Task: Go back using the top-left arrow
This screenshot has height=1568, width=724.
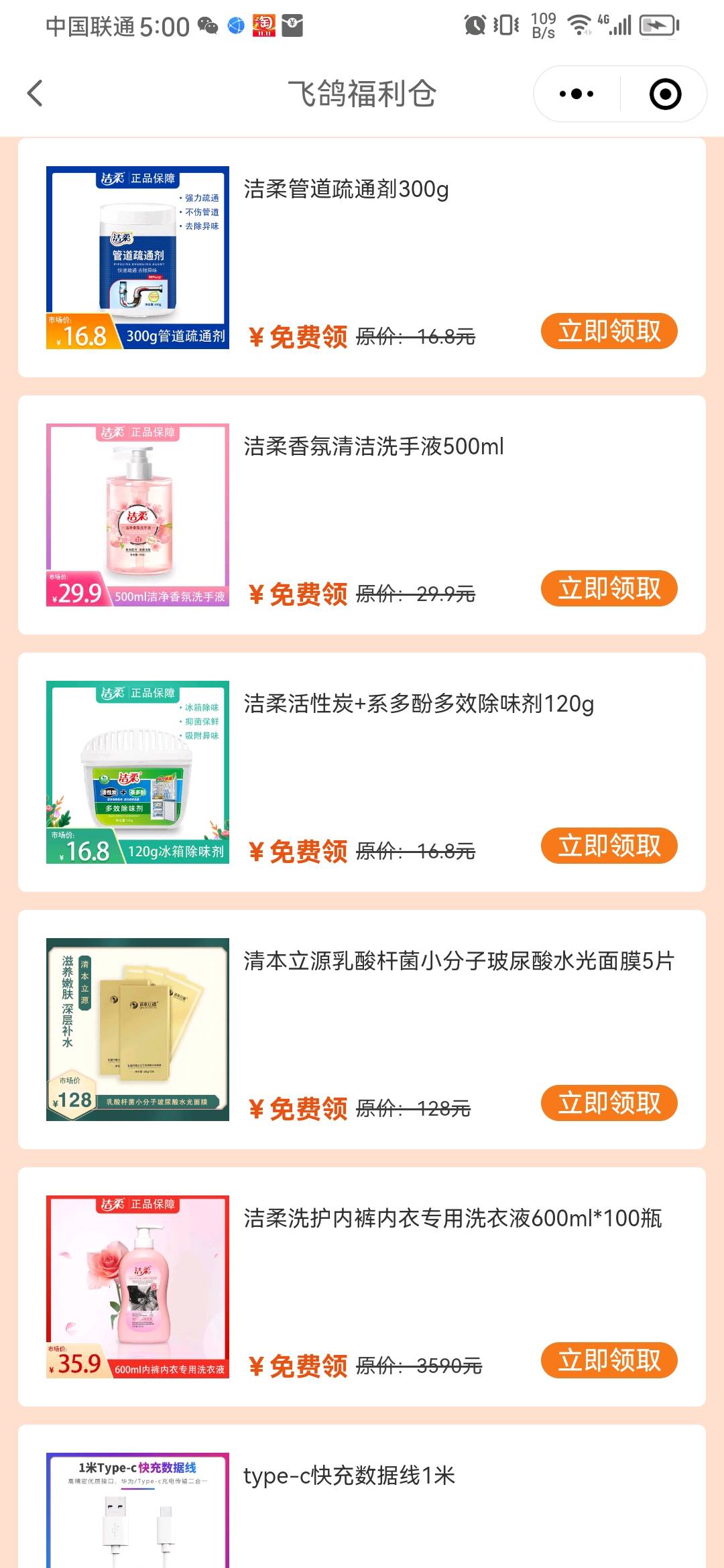Action: [35, 93]
